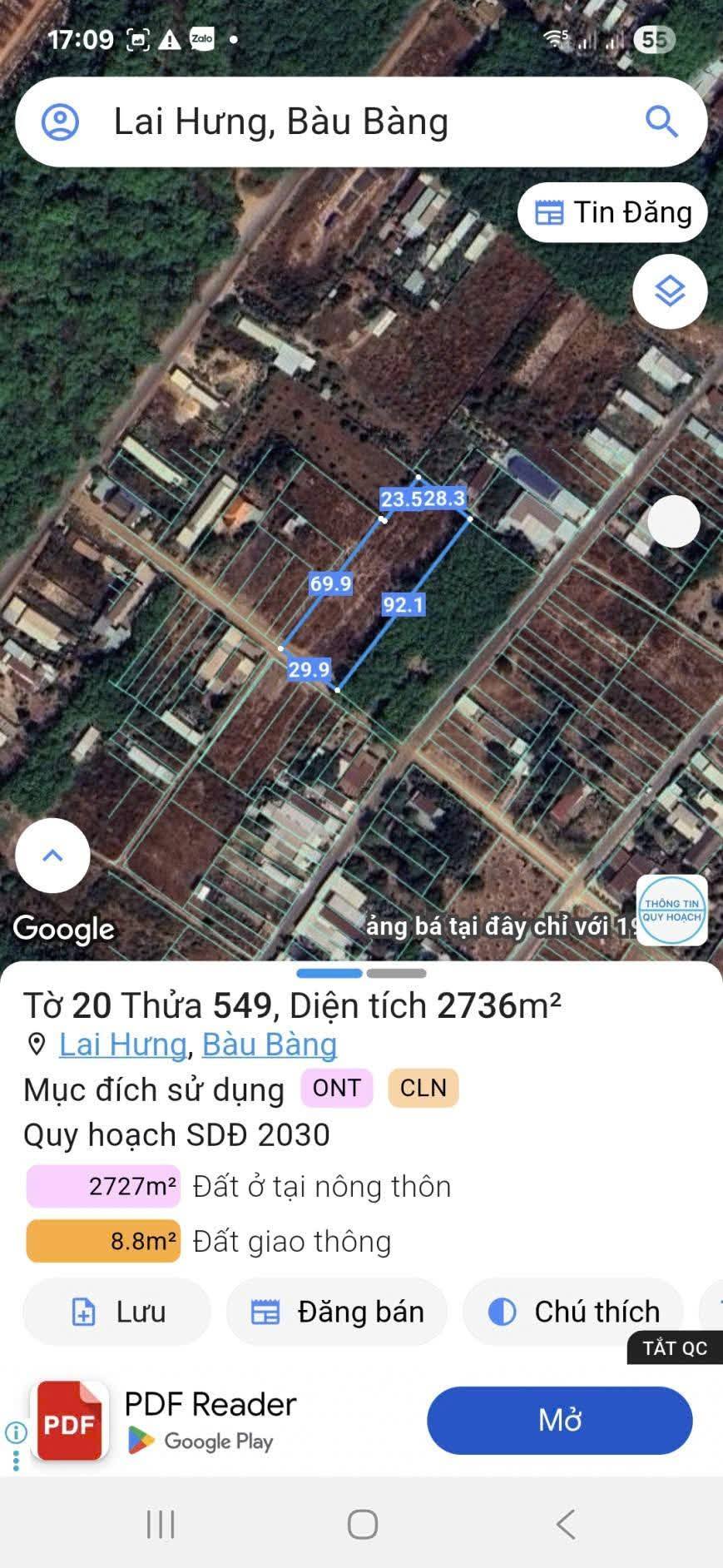Open the Chú thích legend
This screenshot has height=1568, width=723.
pos(573,1312)
